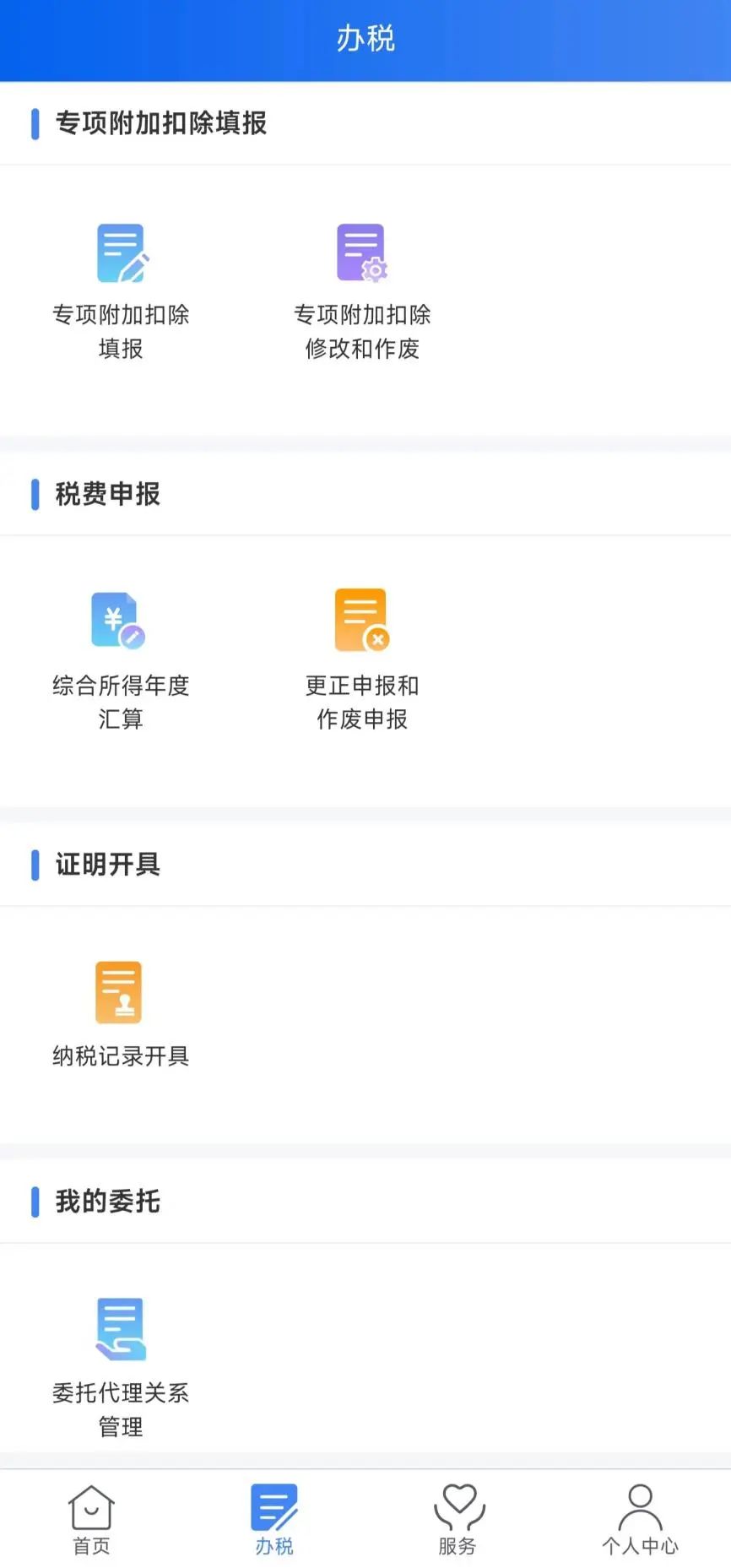Go to the 服务 tab
This screenshot has width=731, height=1568.
(458, 1520)
